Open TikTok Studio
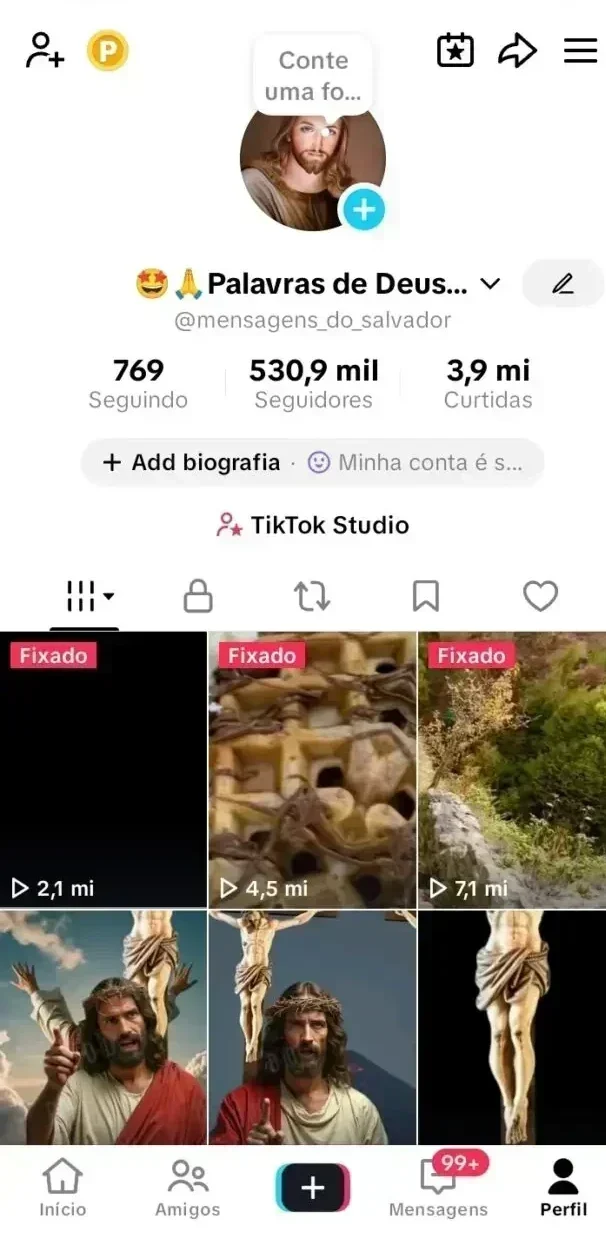This screenshot has height=1251, width=606. (x=313, y=525)
